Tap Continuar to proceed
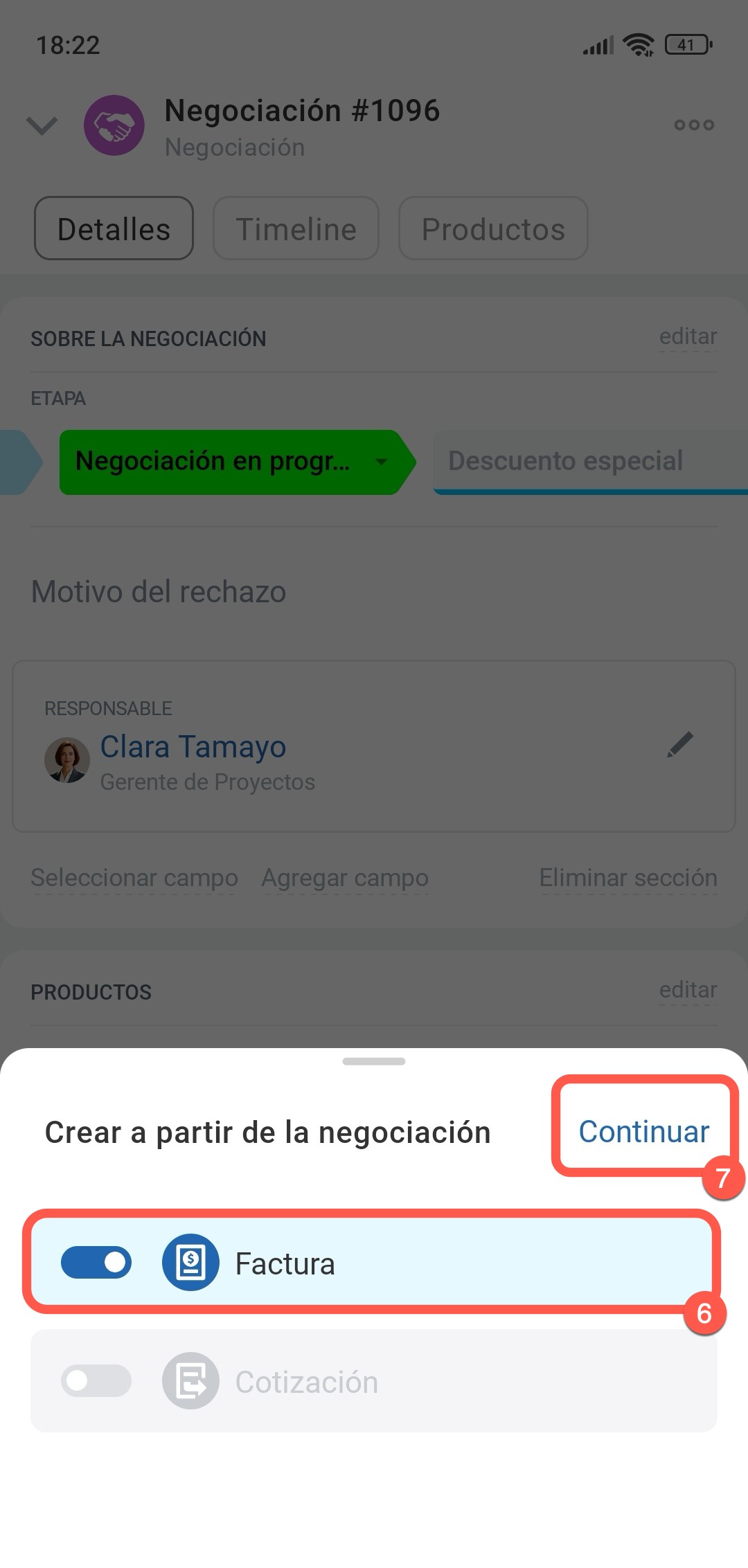The height and width of the screenshot is (1568, 748). click(x=643, y=1132)
